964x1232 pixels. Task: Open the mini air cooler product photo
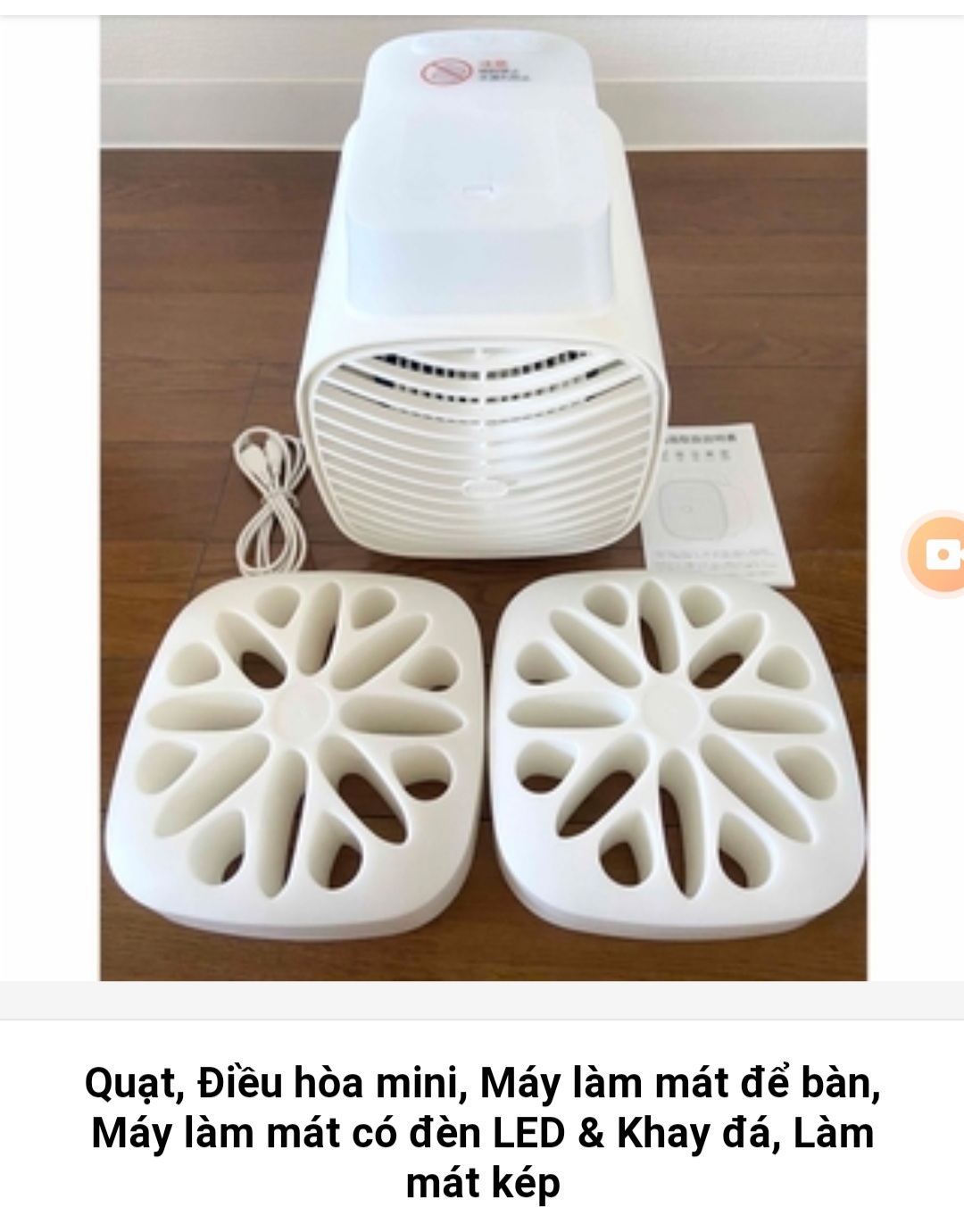coord(483,498)
